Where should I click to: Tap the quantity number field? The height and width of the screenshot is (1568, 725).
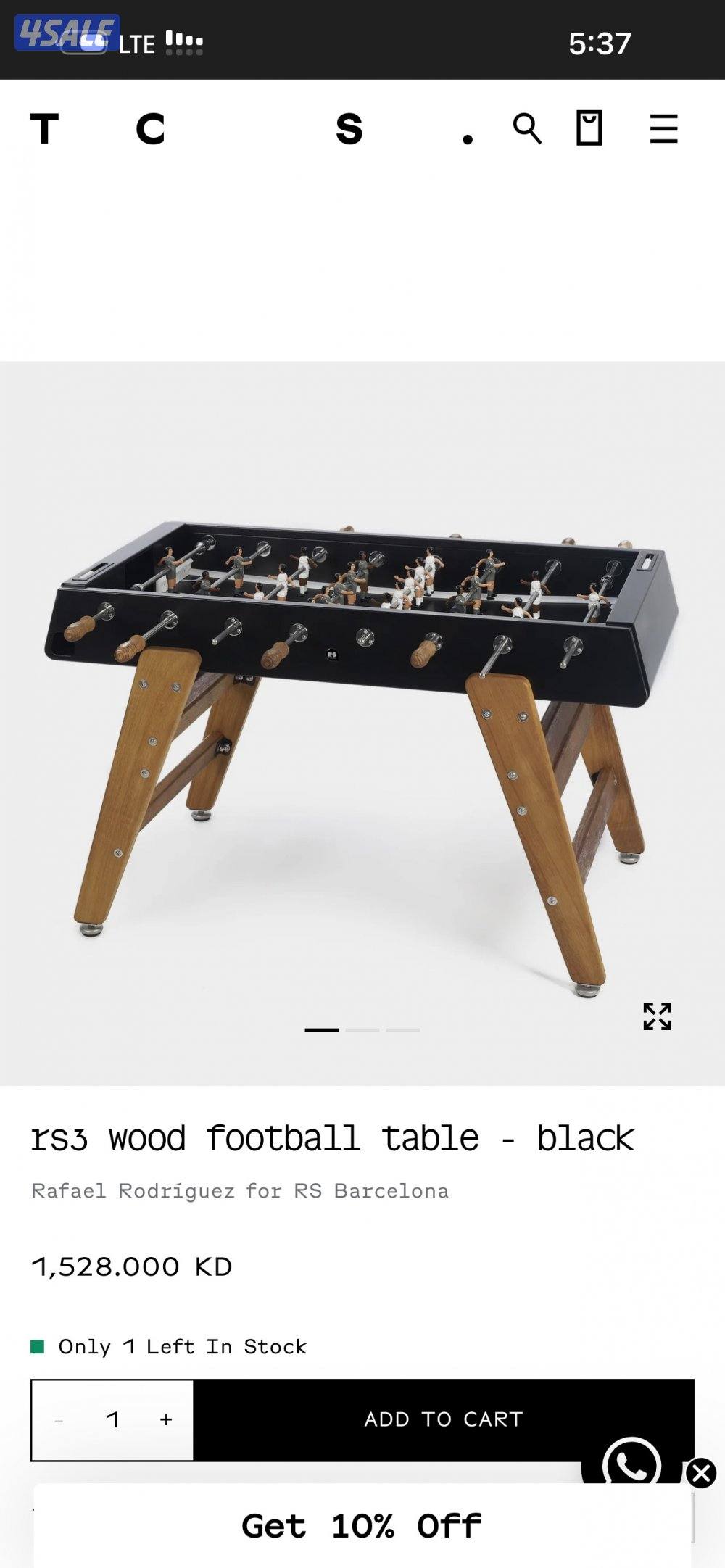tap(112, 1419)
